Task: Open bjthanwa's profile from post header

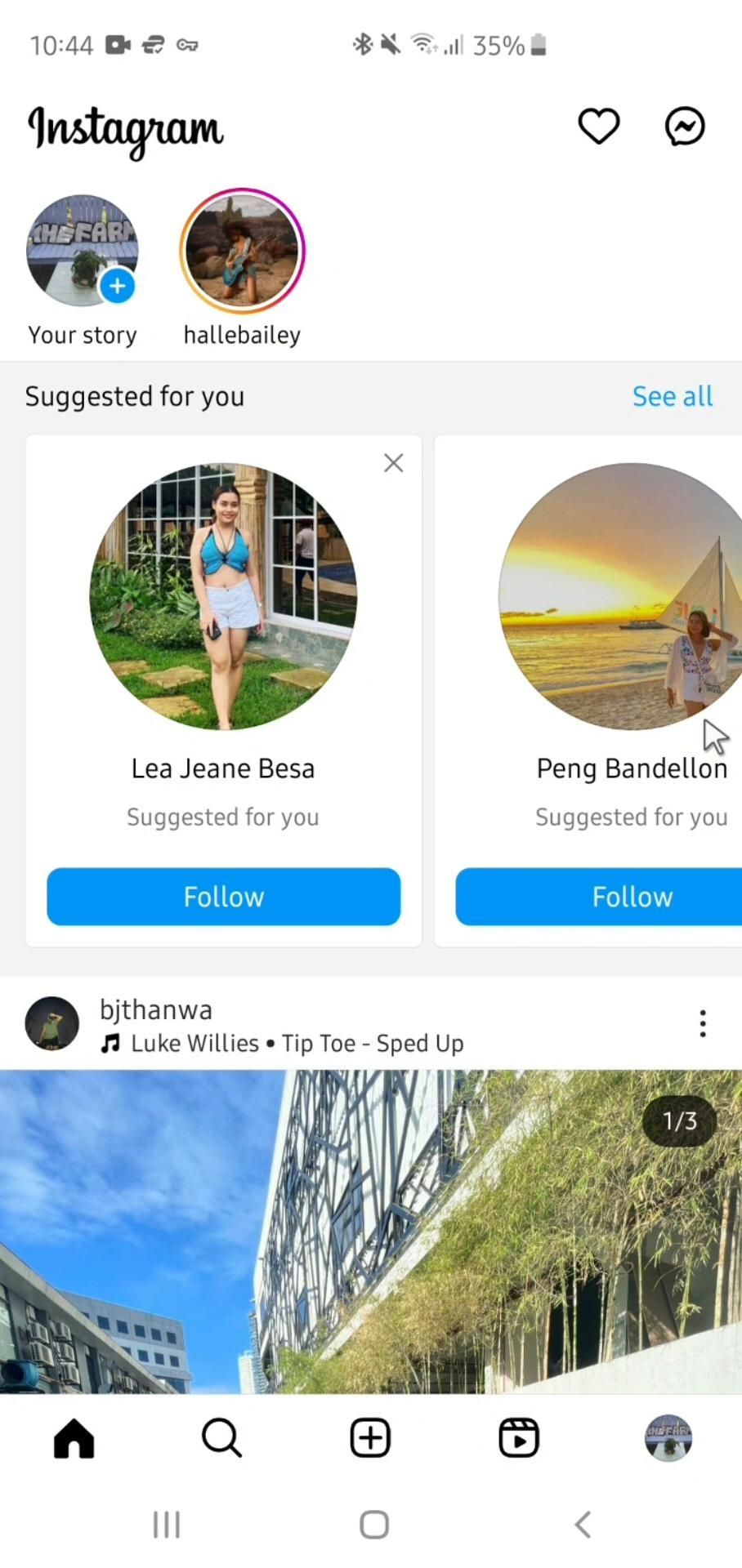Action: tap(155, 1010)
